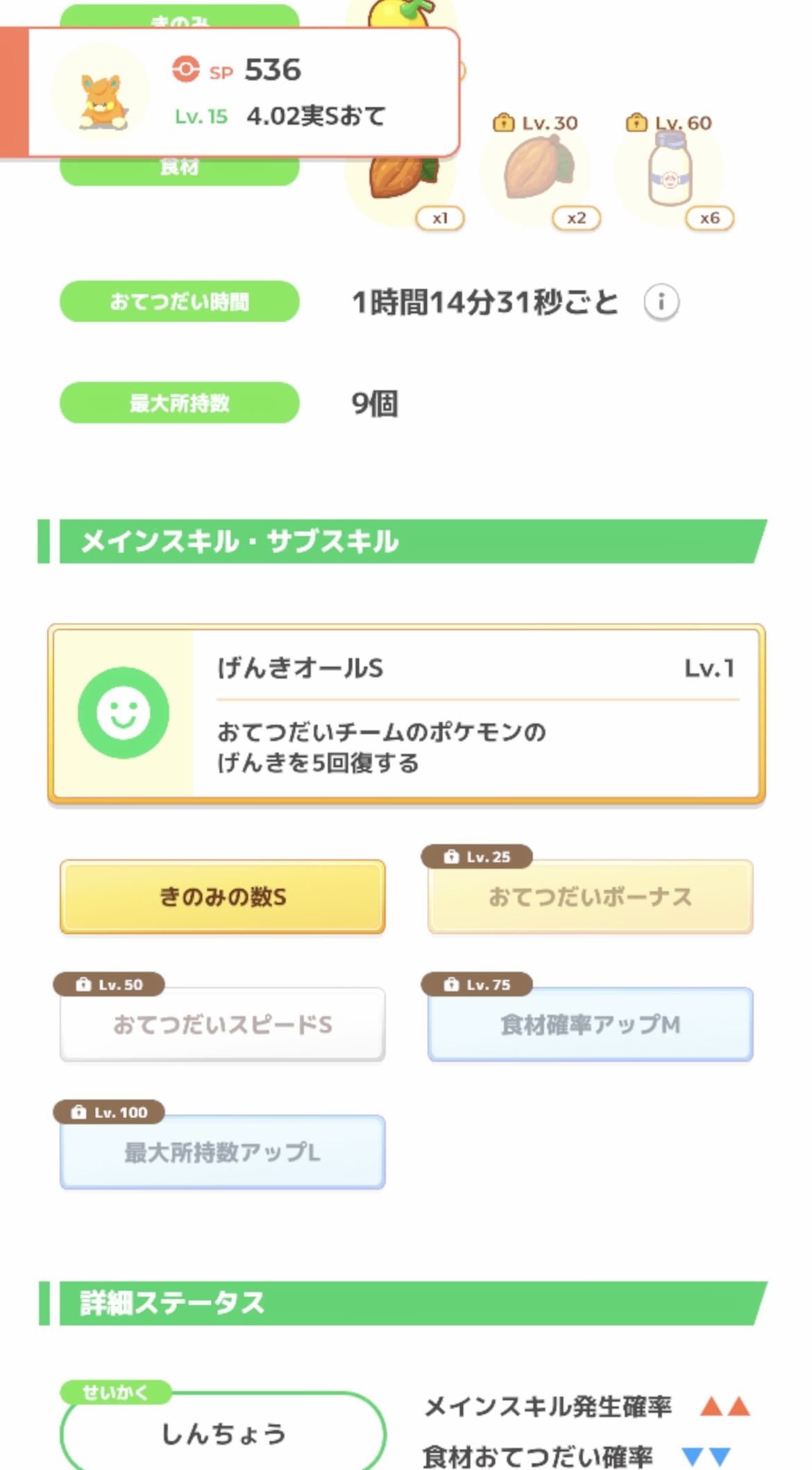Screen dimensions: 812x1470
Task: Open the しんちょう nature details
Action: click(x=223, y=1433)
